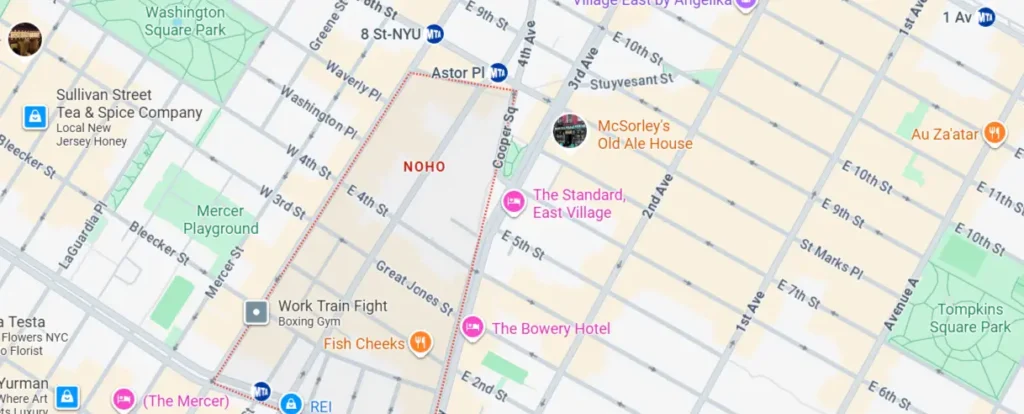Select The Mercer hotel pin
This screenshot has width=1024, height=414.
pos(124,400)
